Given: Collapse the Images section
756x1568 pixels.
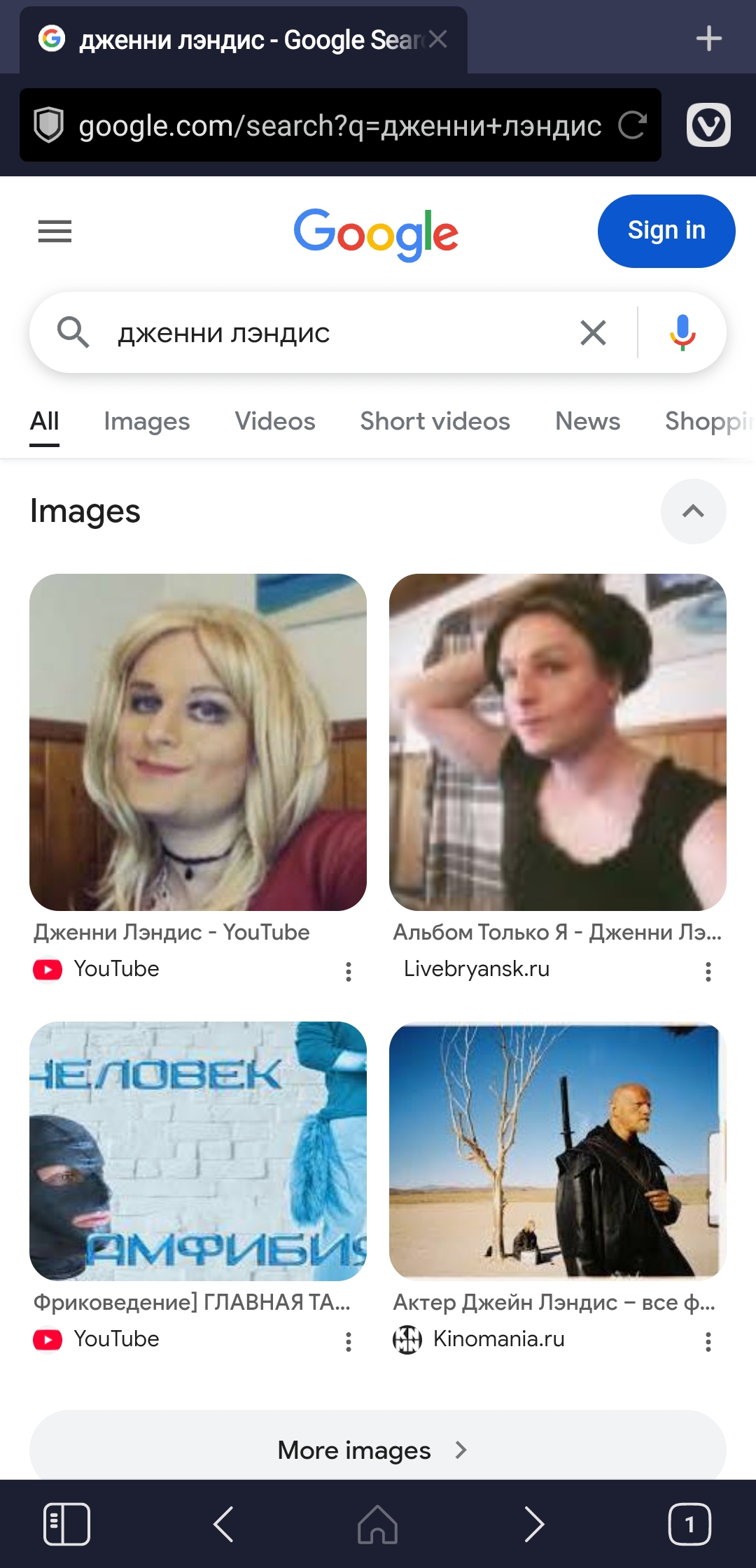Looking at the screenshot, I should click(693, 511).
